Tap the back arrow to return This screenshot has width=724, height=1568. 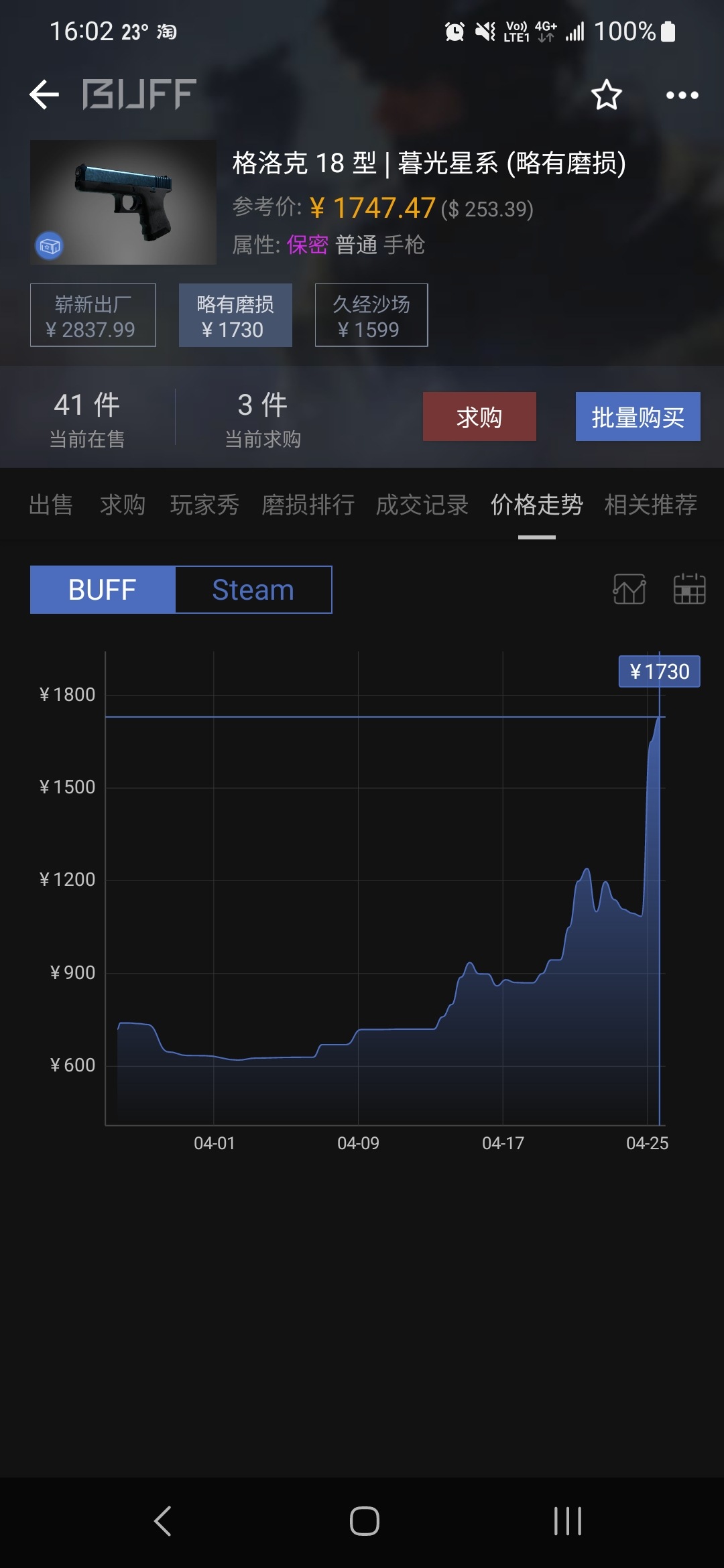pos(45,94)
